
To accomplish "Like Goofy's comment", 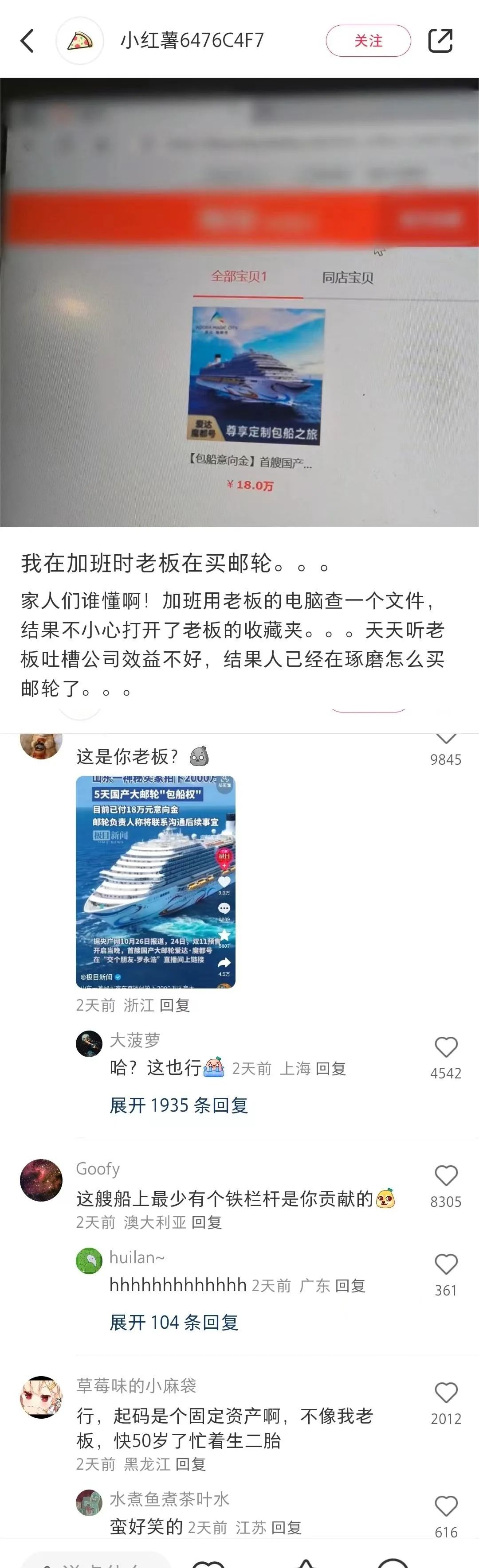I will pyautogui.click(x=445, y=1175).
